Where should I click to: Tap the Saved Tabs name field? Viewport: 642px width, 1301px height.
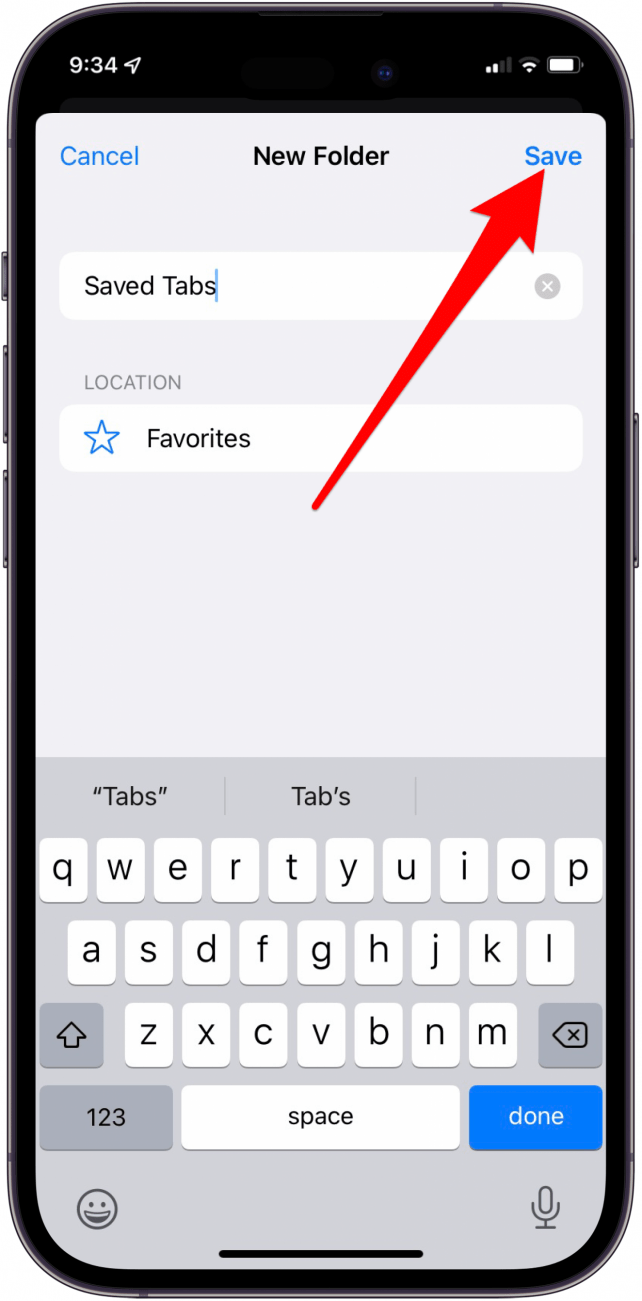[300, 287]
